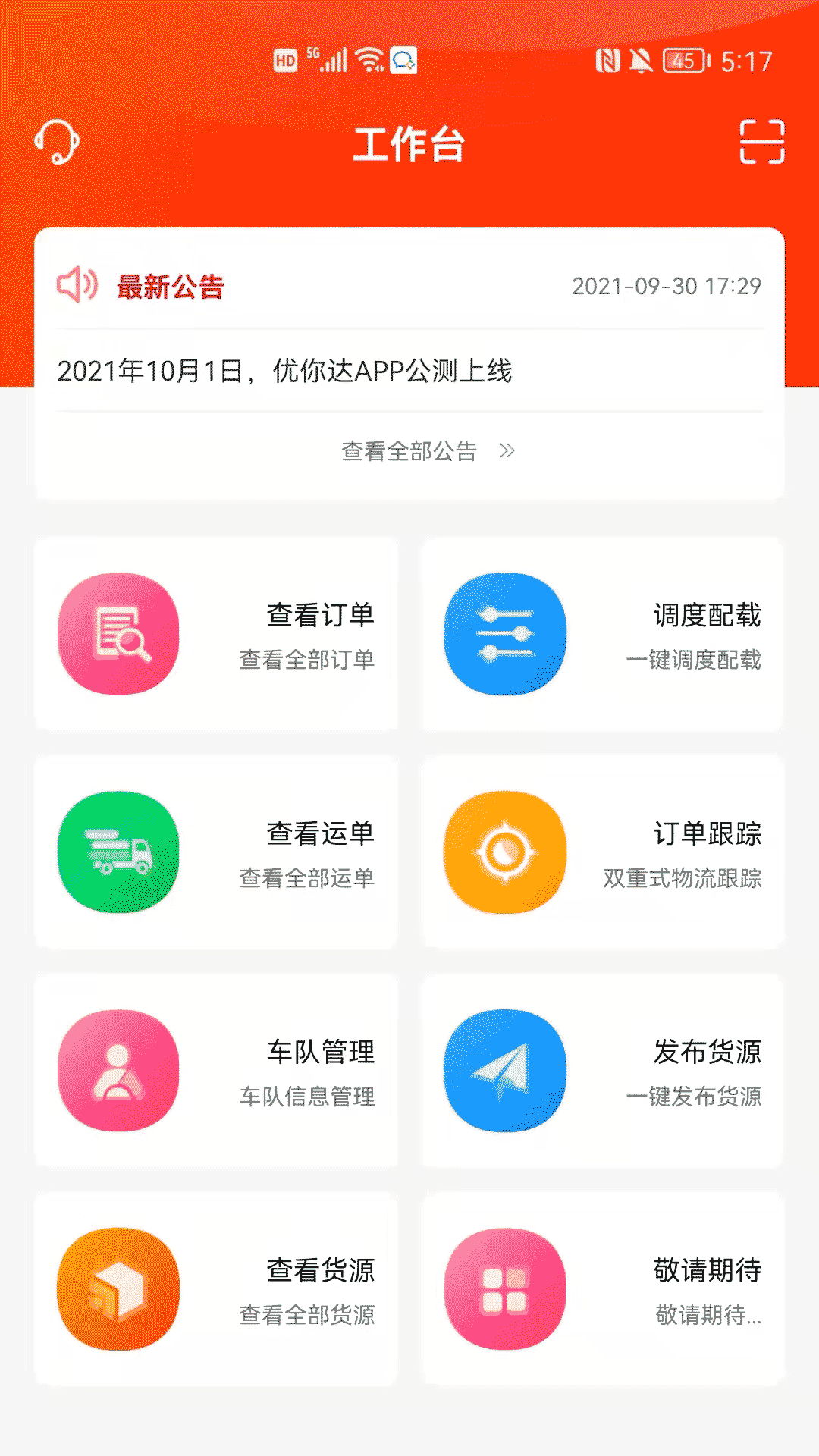Click the announcement timestamp 2021-09-30 17:29
This screenshot has height=1456, width=819.
tap(667, 286)
